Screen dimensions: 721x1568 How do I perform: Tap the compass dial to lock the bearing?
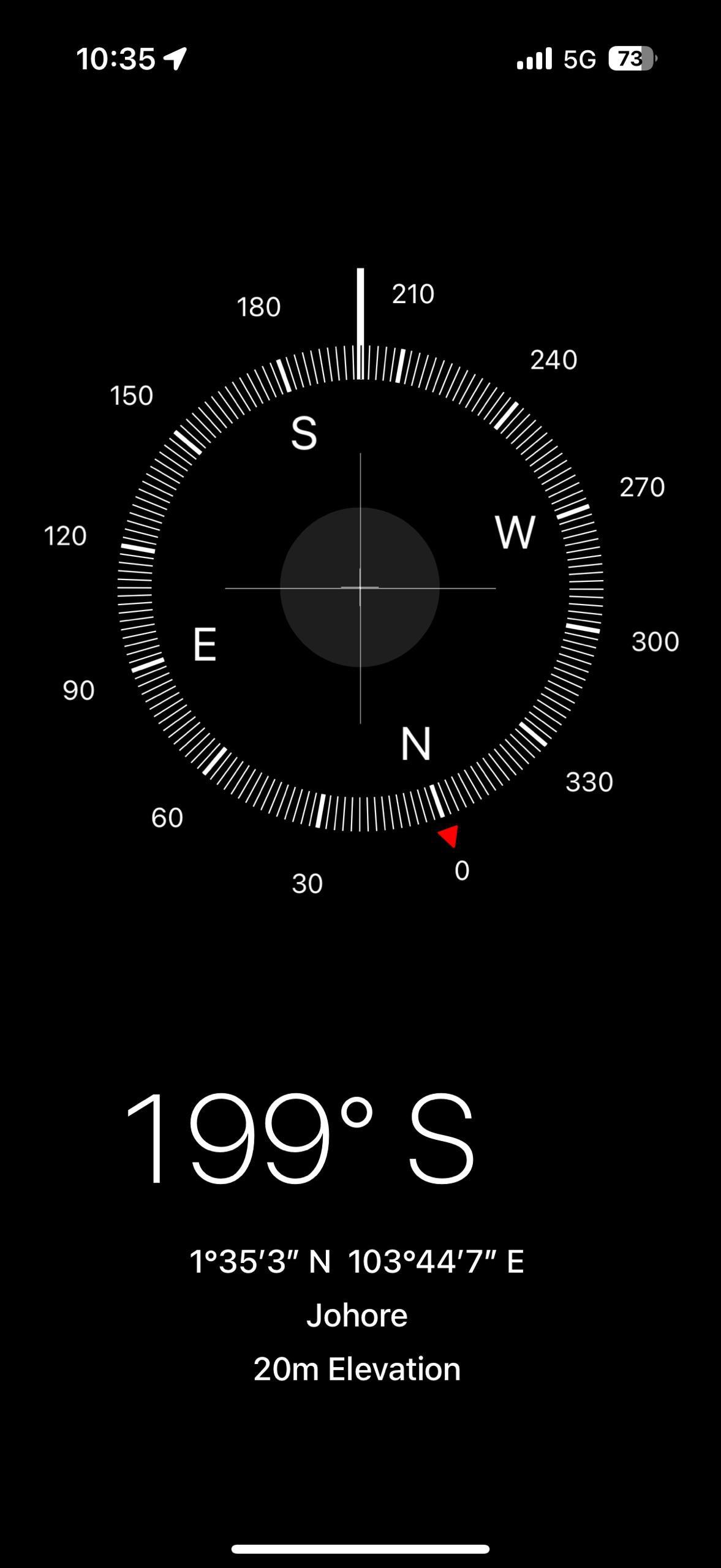360,587
